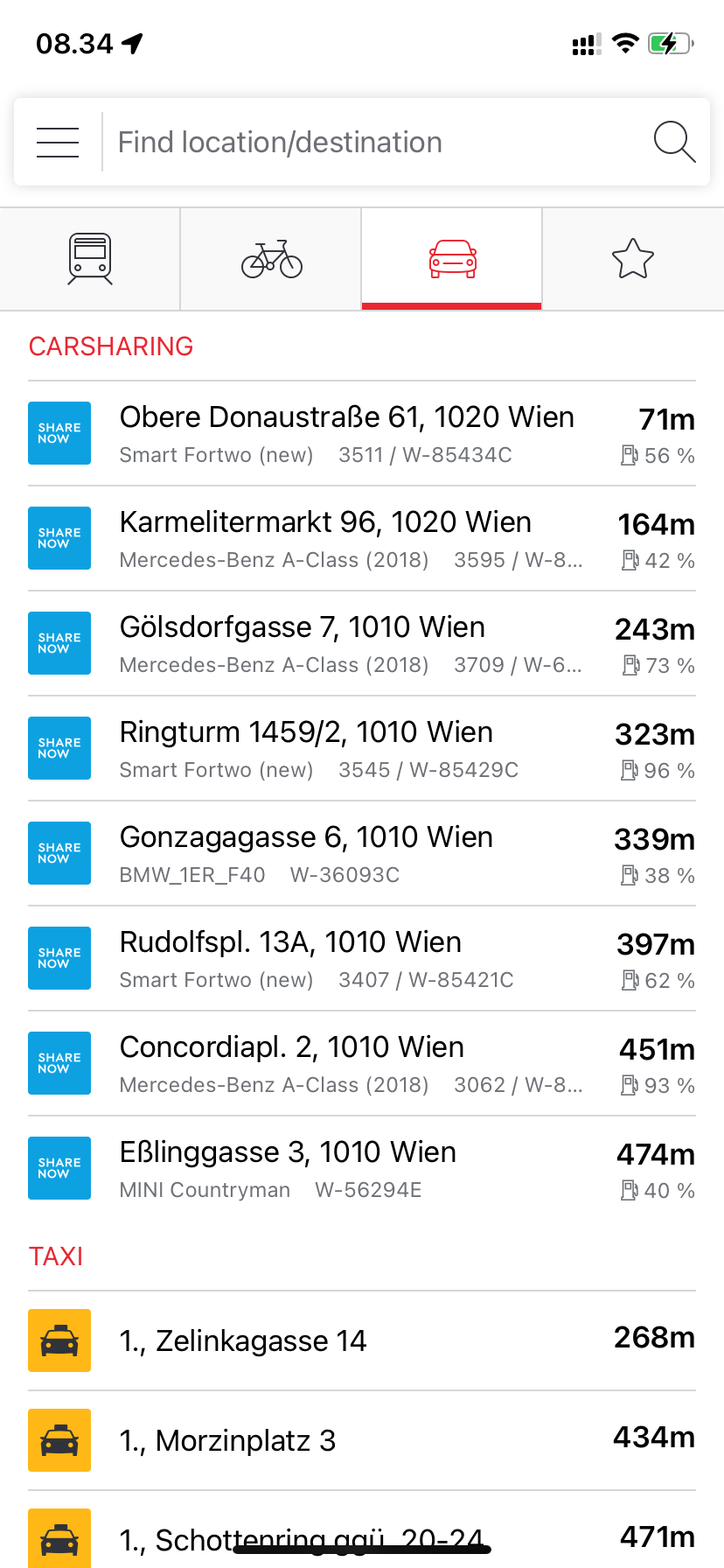
Task: Open Eßlinggasse 3 MINI Countryman
Action: (x=362, y=1169)
